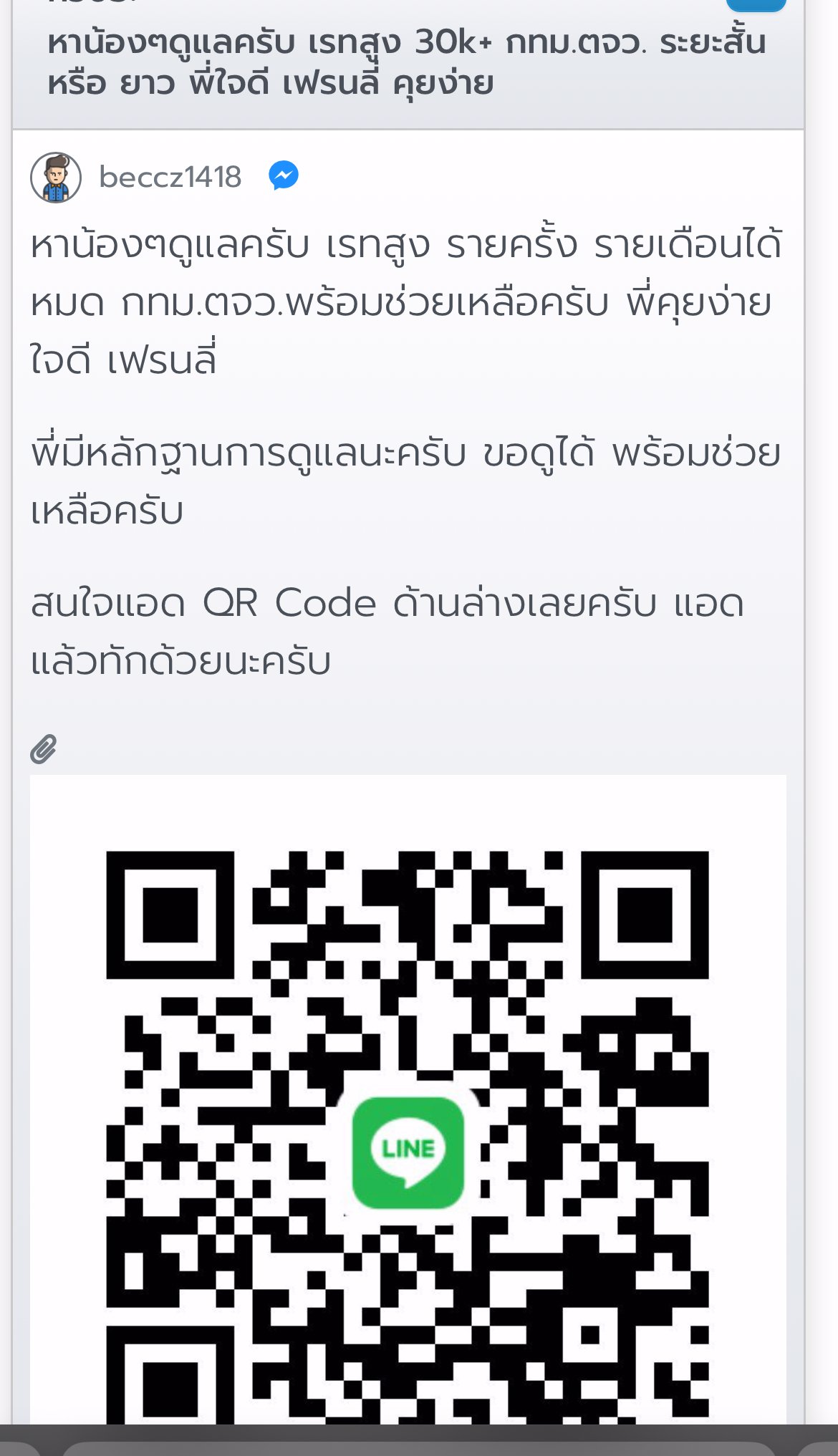Tap the QR code image attachment

pyautogui.click(x=408, y=1110)
